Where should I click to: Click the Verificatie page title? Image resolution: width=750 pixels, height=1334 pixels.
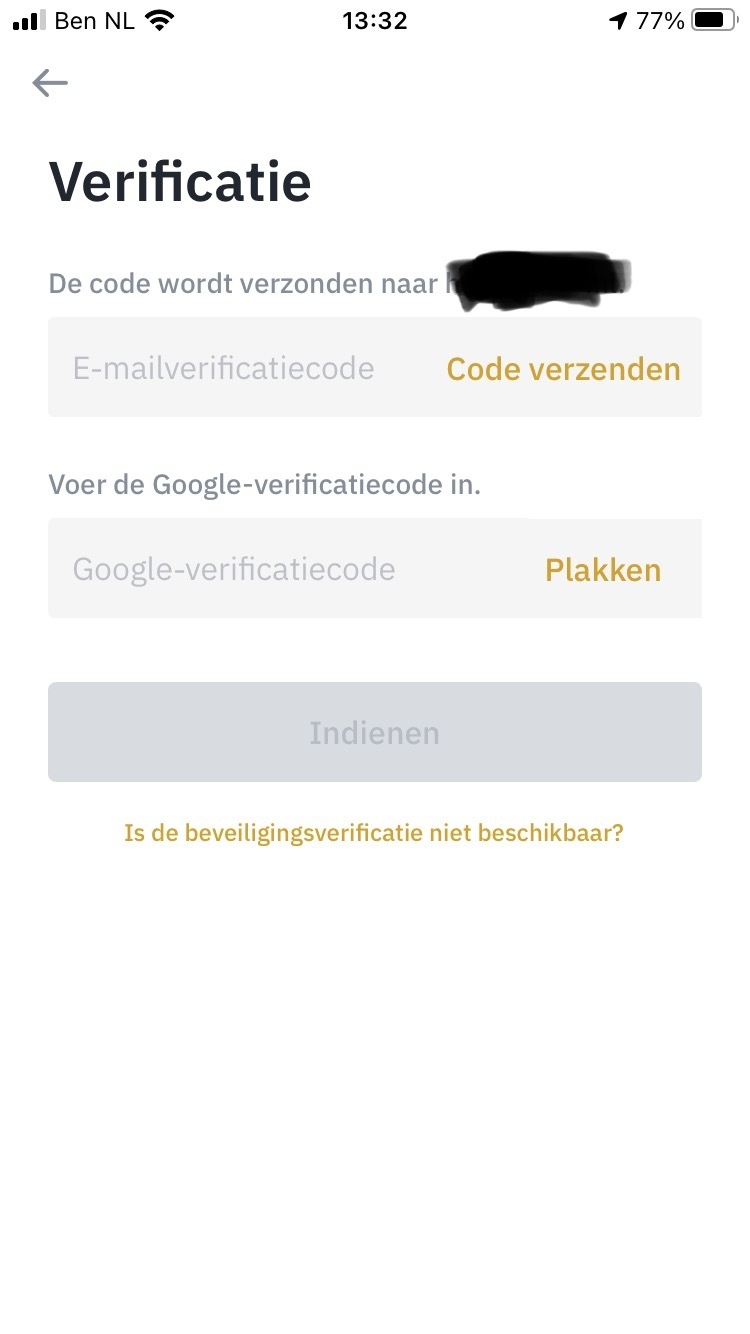pos(180,182)
